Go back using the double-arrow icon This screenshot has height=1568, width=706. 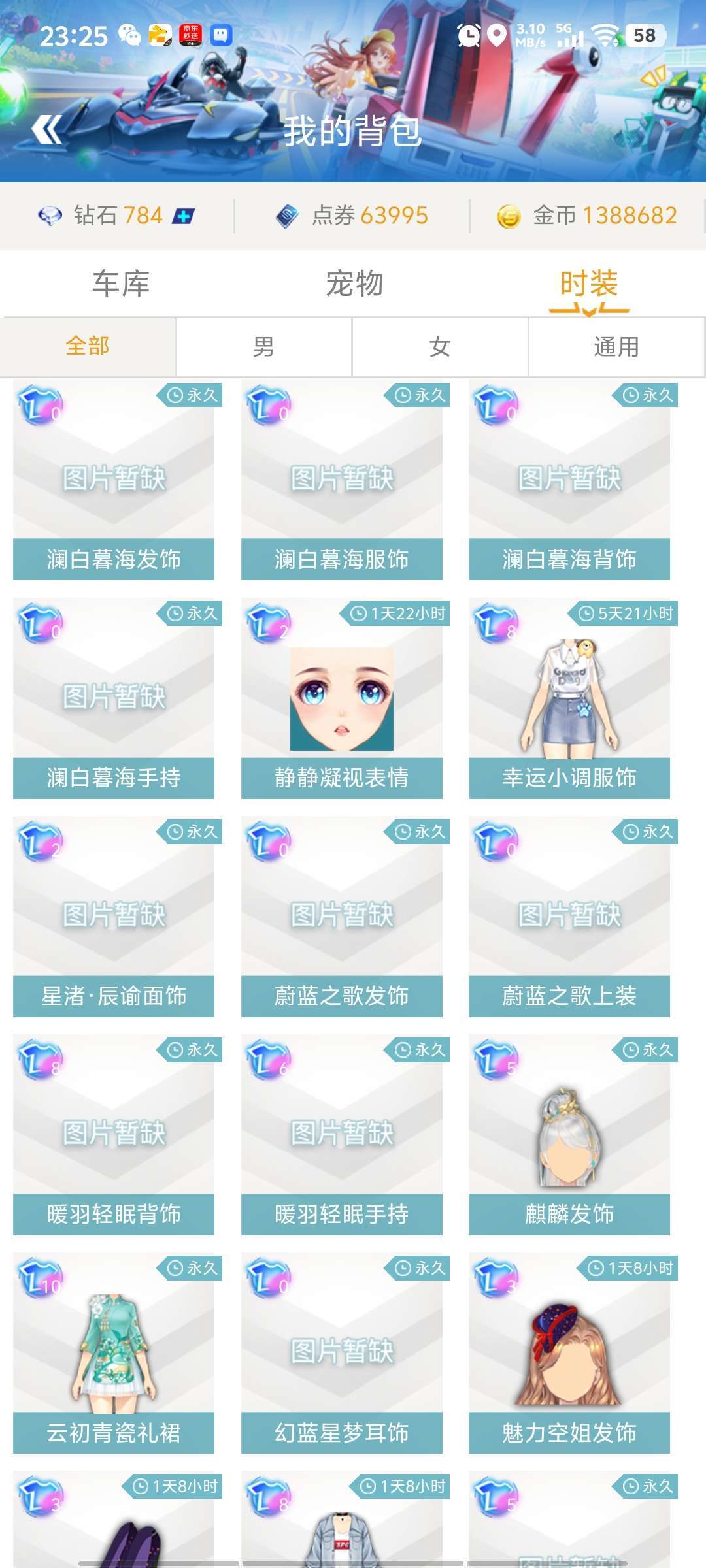point(46,129)
